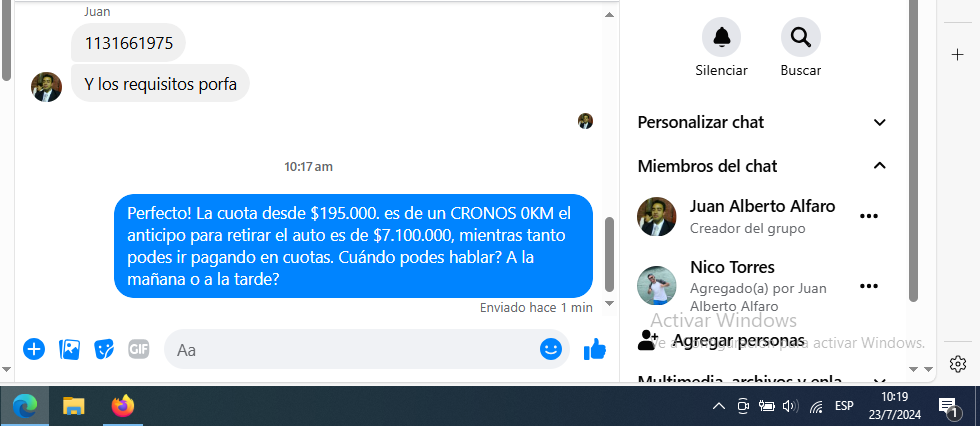Choose a sticker to send
The height and width of the screenshot is (426, 980).
[x=104, y=349]
